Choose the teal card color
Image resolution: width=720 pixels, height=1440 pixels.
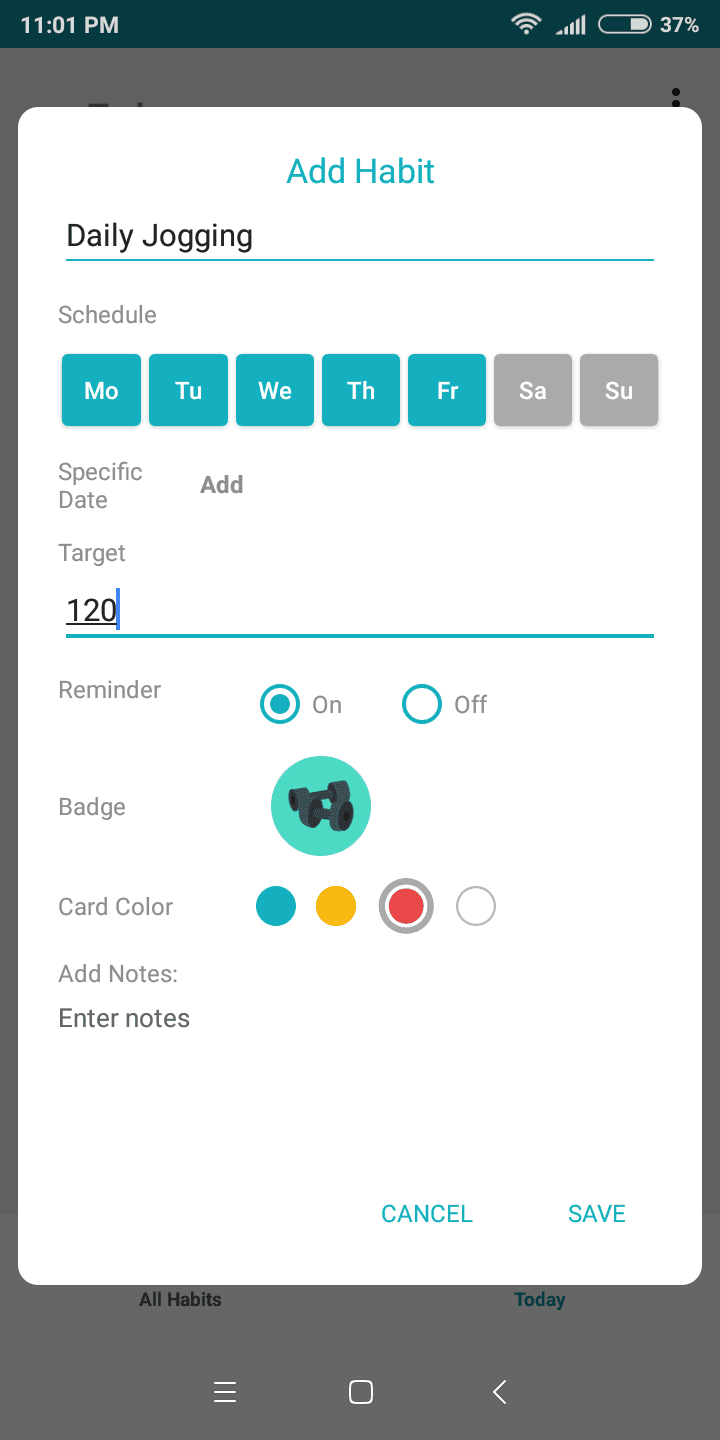coord(276,907)
